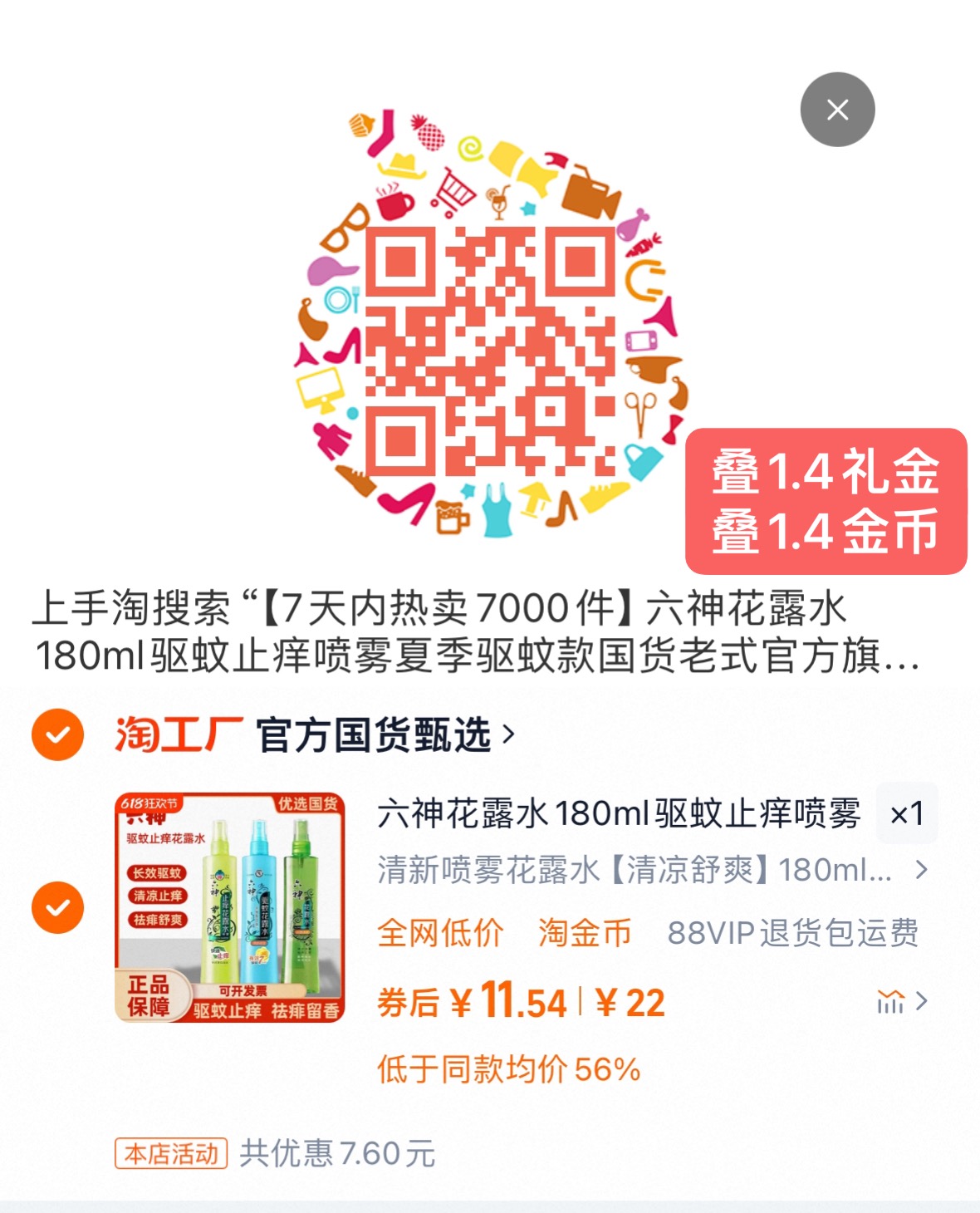Open SKU options via chevron after 清凉舒爽
The image size is (980, 1213).
(922, 872)
